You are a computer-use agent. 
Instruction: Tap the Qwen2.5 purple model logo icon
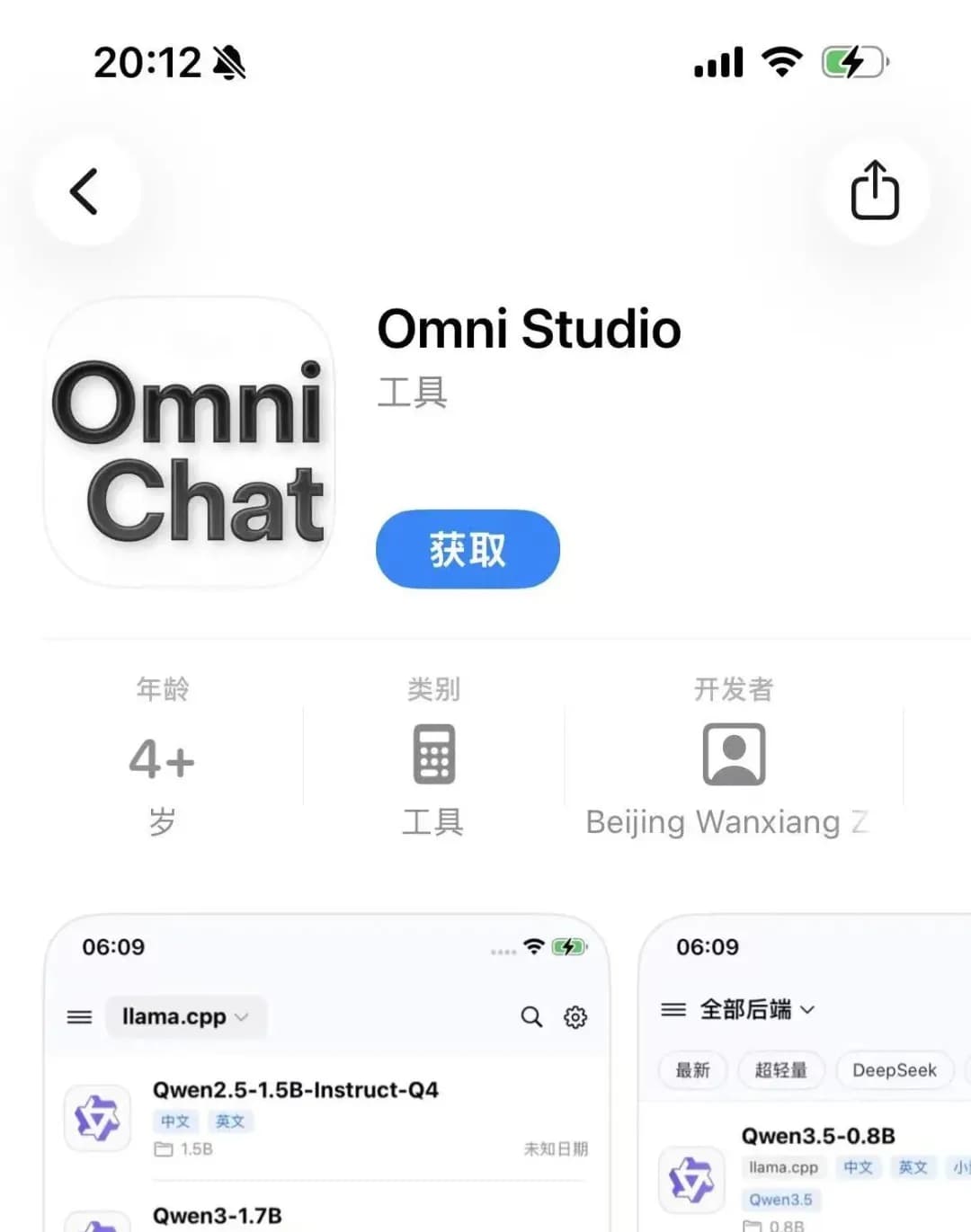click(x=97, y=1119)
